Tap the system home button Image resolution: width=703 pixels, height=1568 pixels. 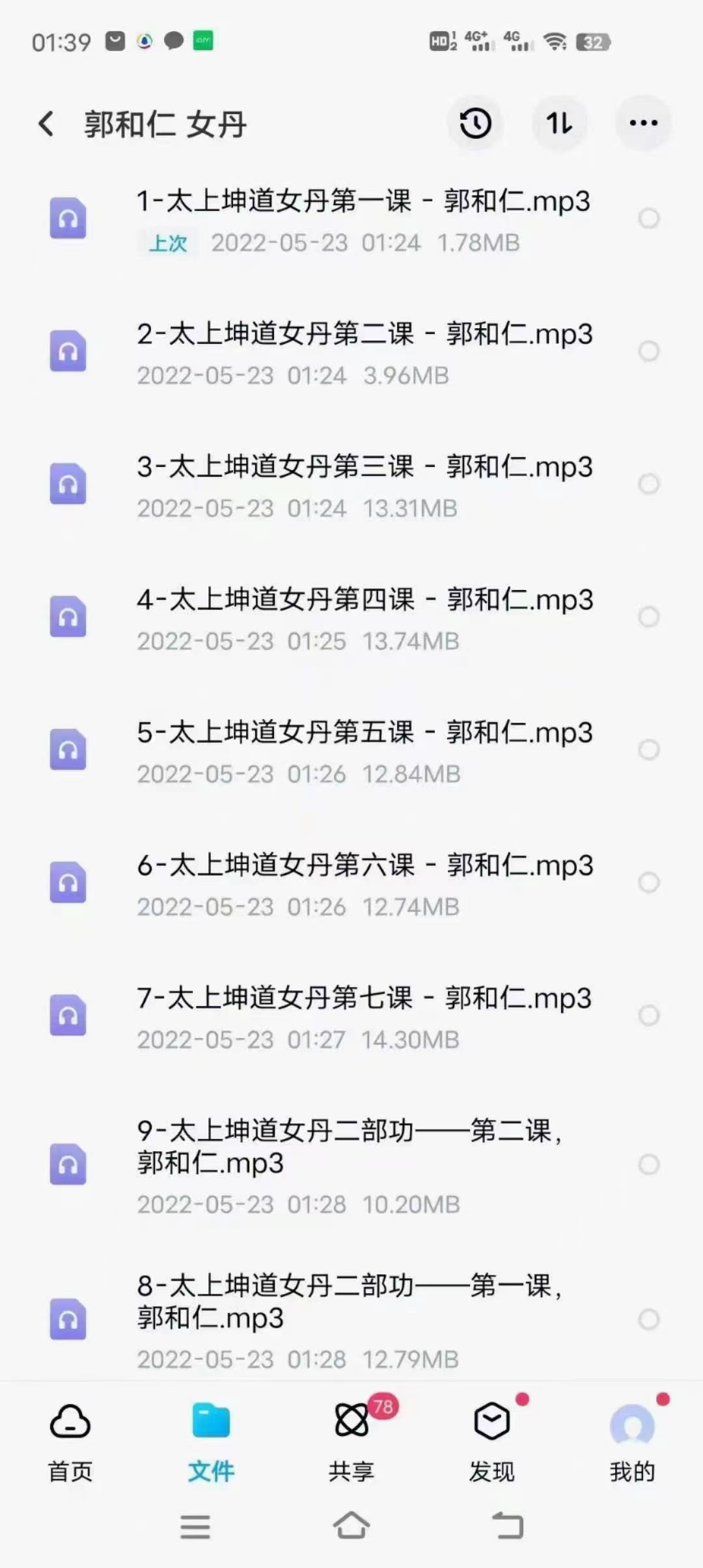[351, 1526]
